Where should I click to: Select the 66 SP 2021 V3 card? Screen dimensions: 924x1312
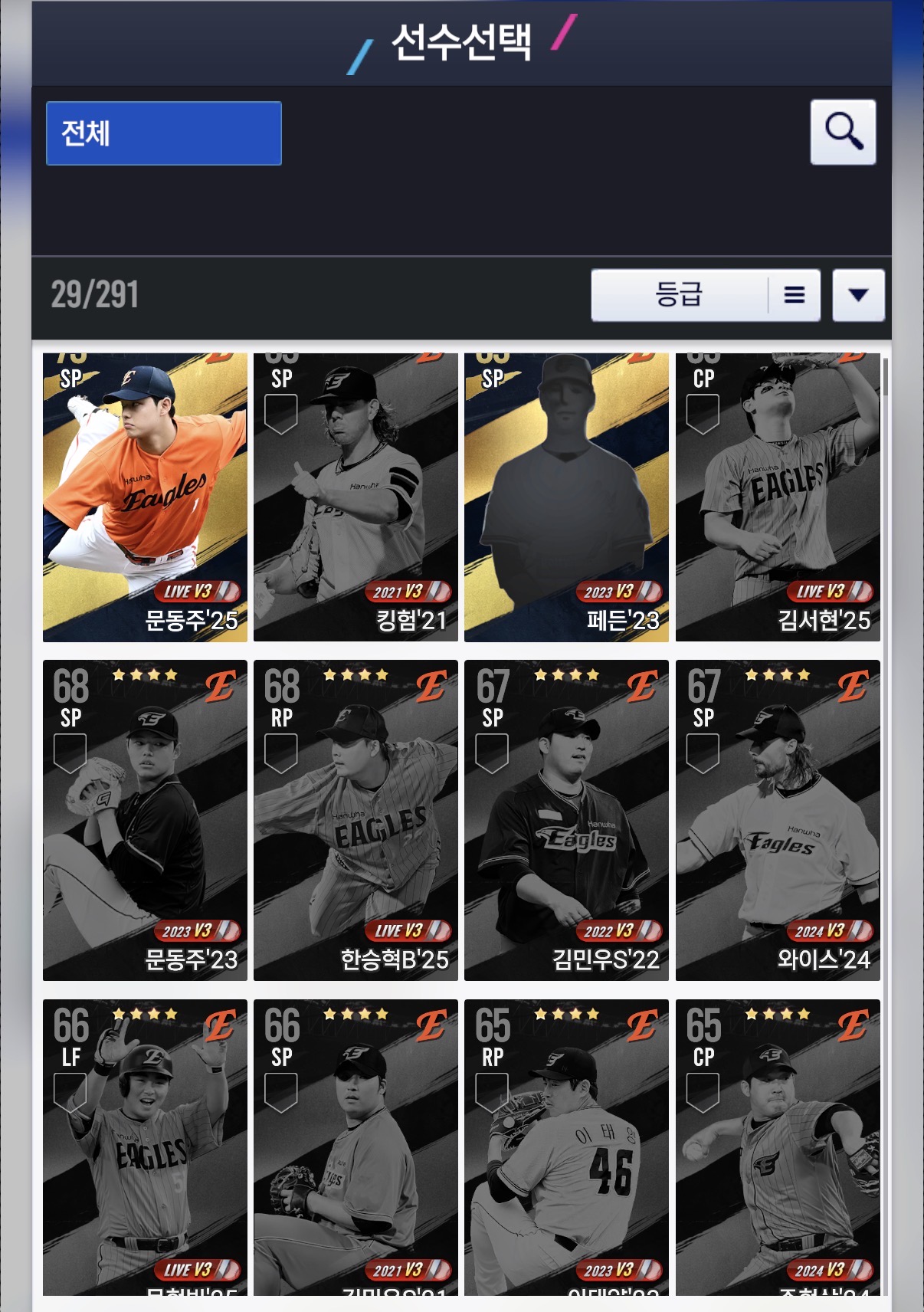356,1147
